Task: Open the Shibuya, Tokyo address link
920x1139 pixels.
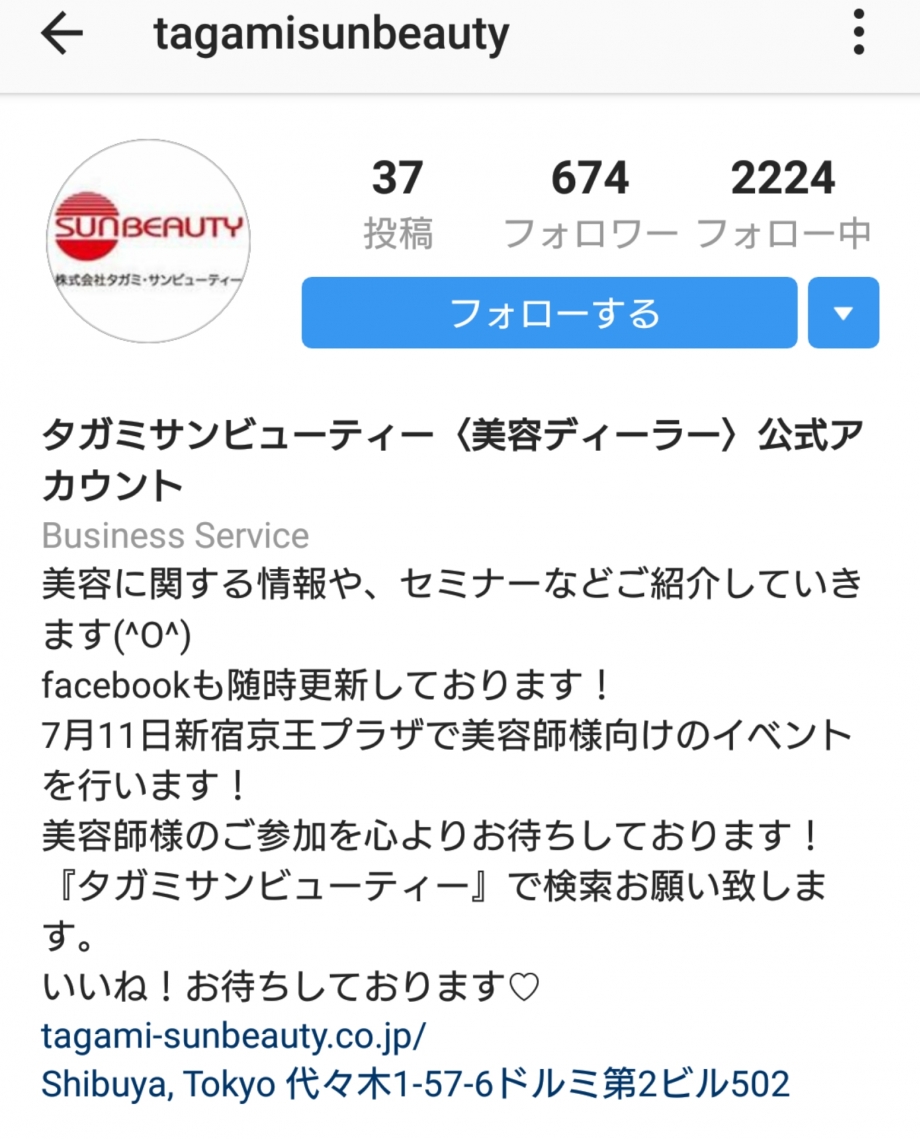Action: [415, 1084]
